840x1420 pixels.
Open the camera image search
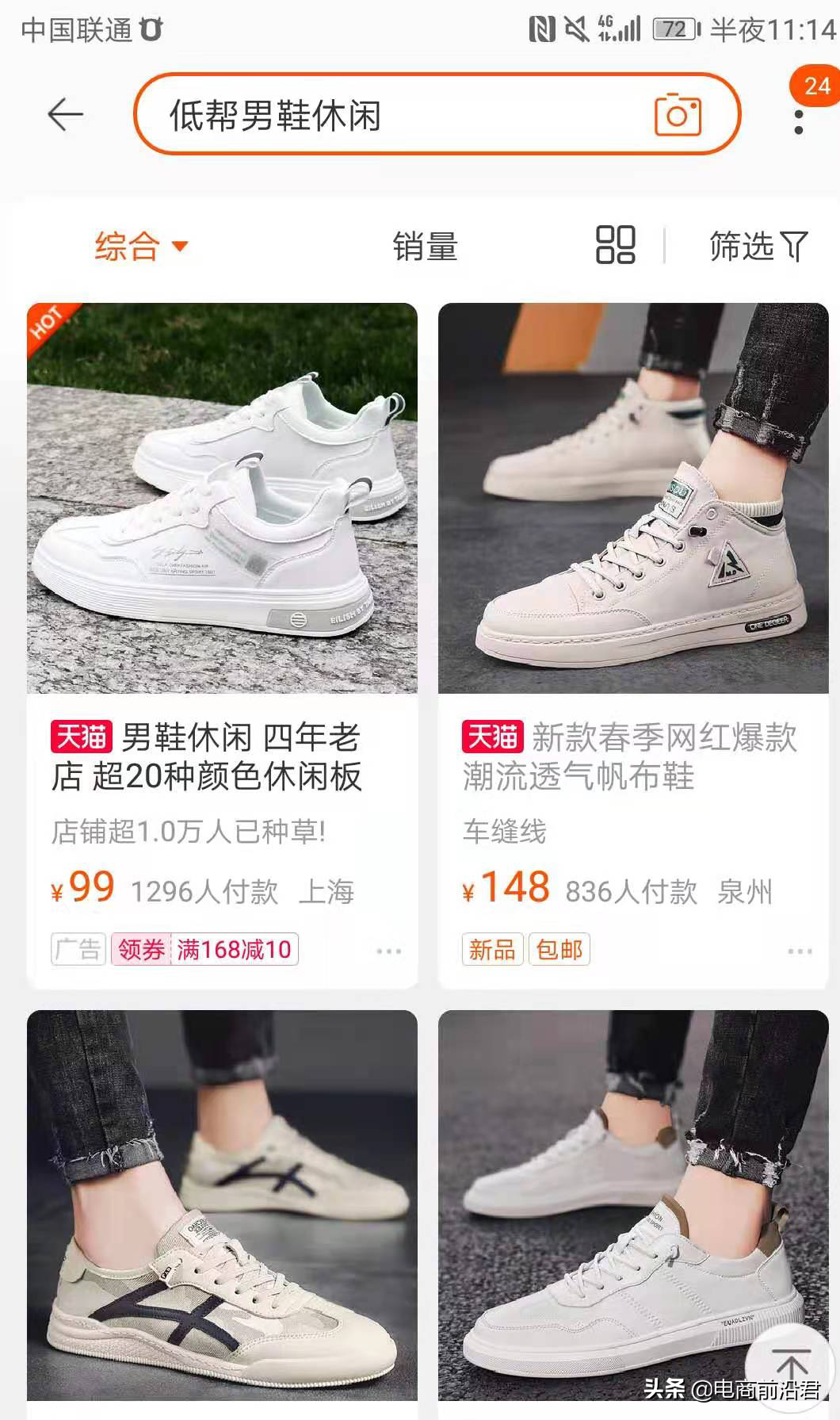tap(678, 114)
